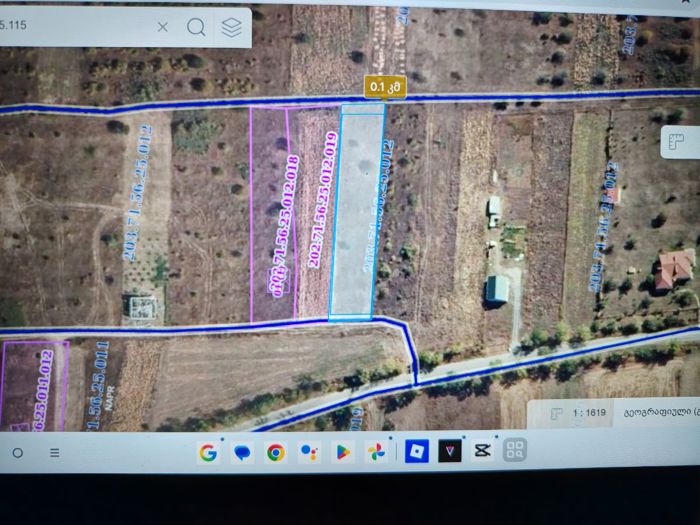Launch Roblox from the taskbar
This screenshot has width=700, height=525.
pos(417,451)
